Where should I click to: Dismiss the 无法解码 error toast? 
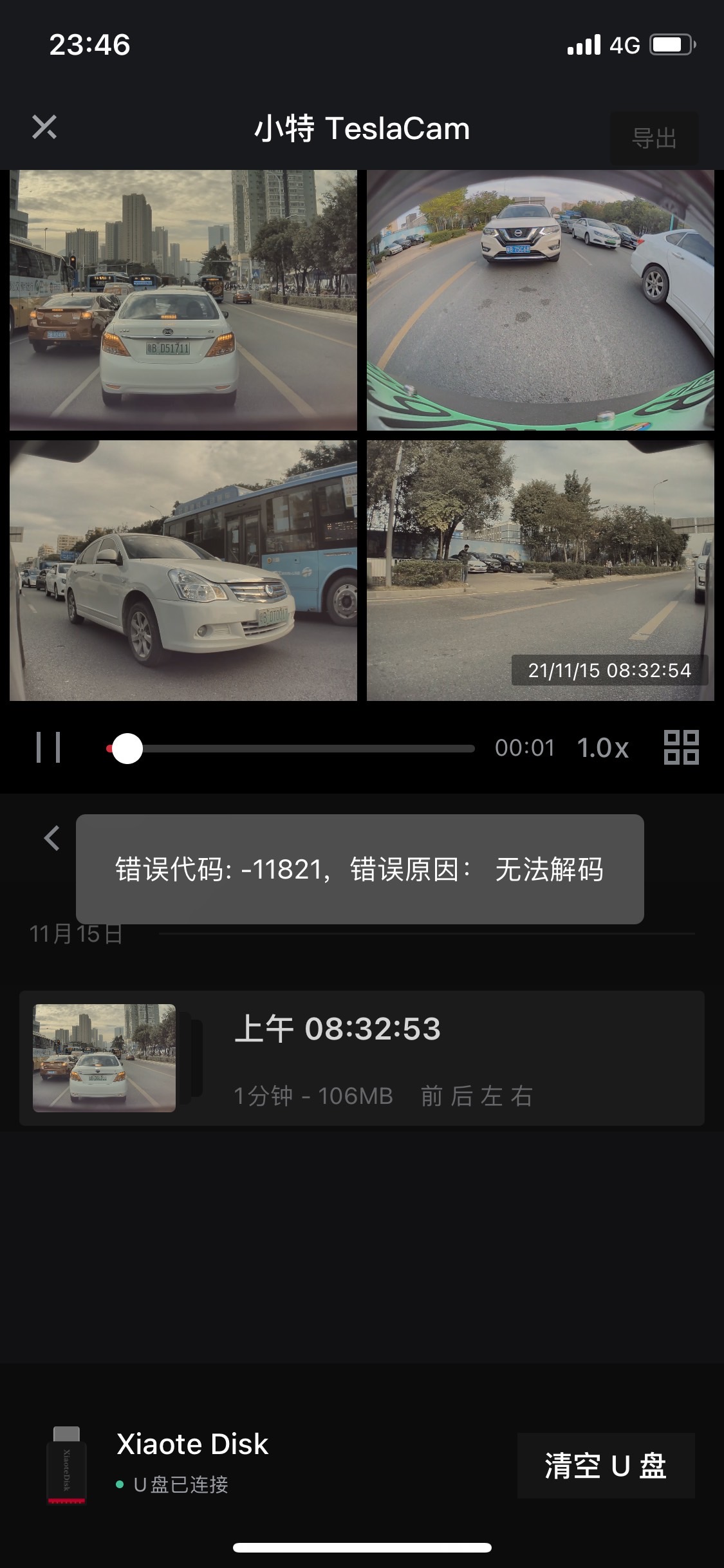(x=362, y=870)
